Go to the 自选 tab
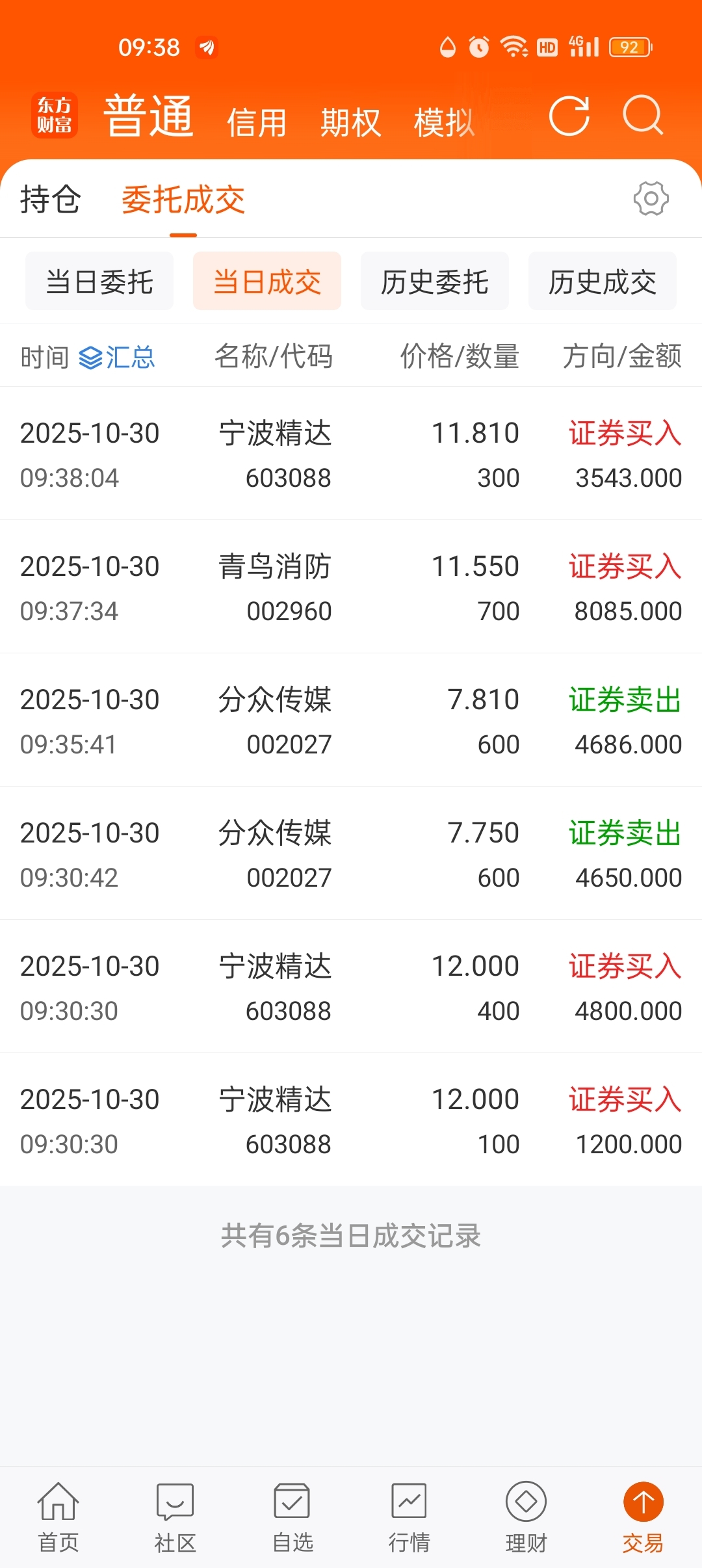Image resolution: width=702 pixels, height=1568 pixels. tap(292, 1517)
